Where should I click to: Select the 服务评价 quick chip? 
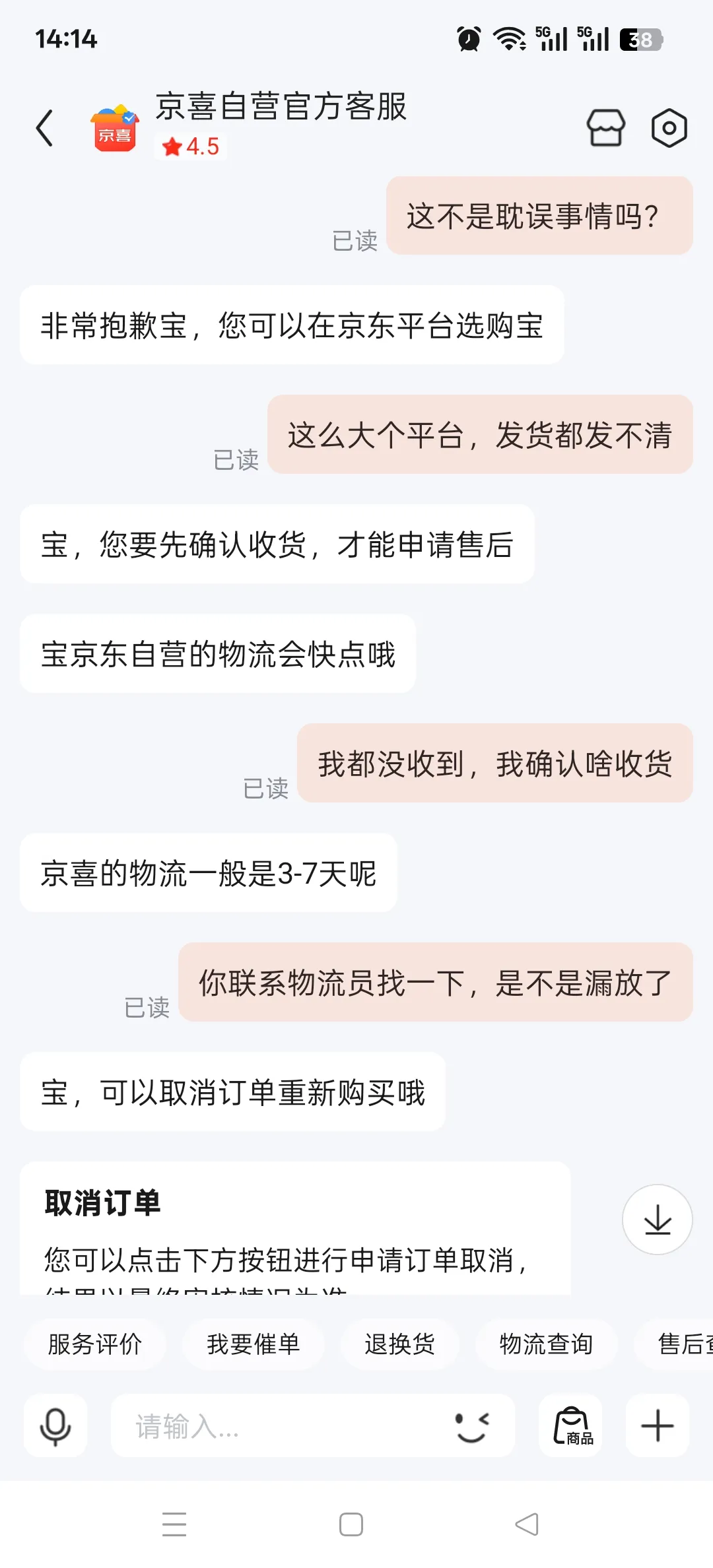coord(95,1344)
